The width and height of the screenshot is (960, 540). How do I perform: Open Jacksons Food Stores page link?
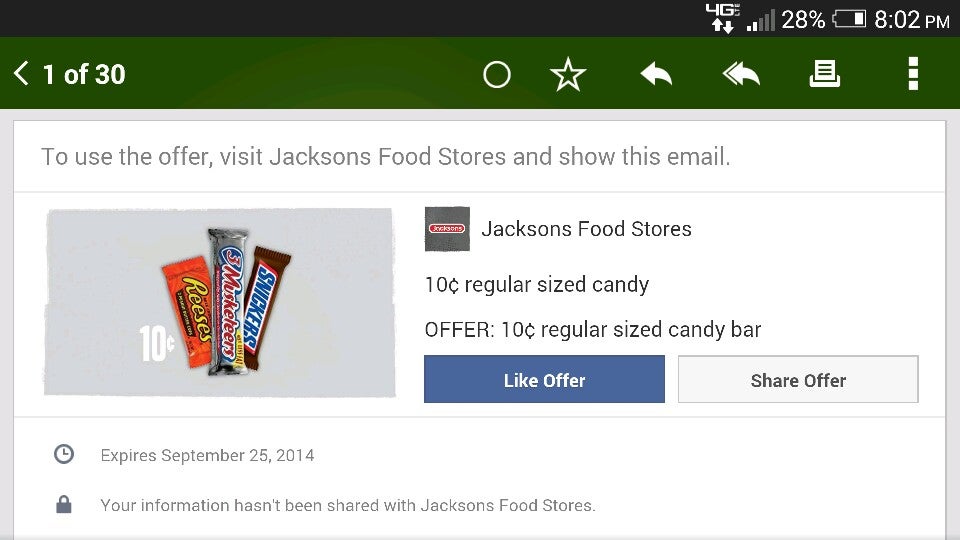coord(586,229)
